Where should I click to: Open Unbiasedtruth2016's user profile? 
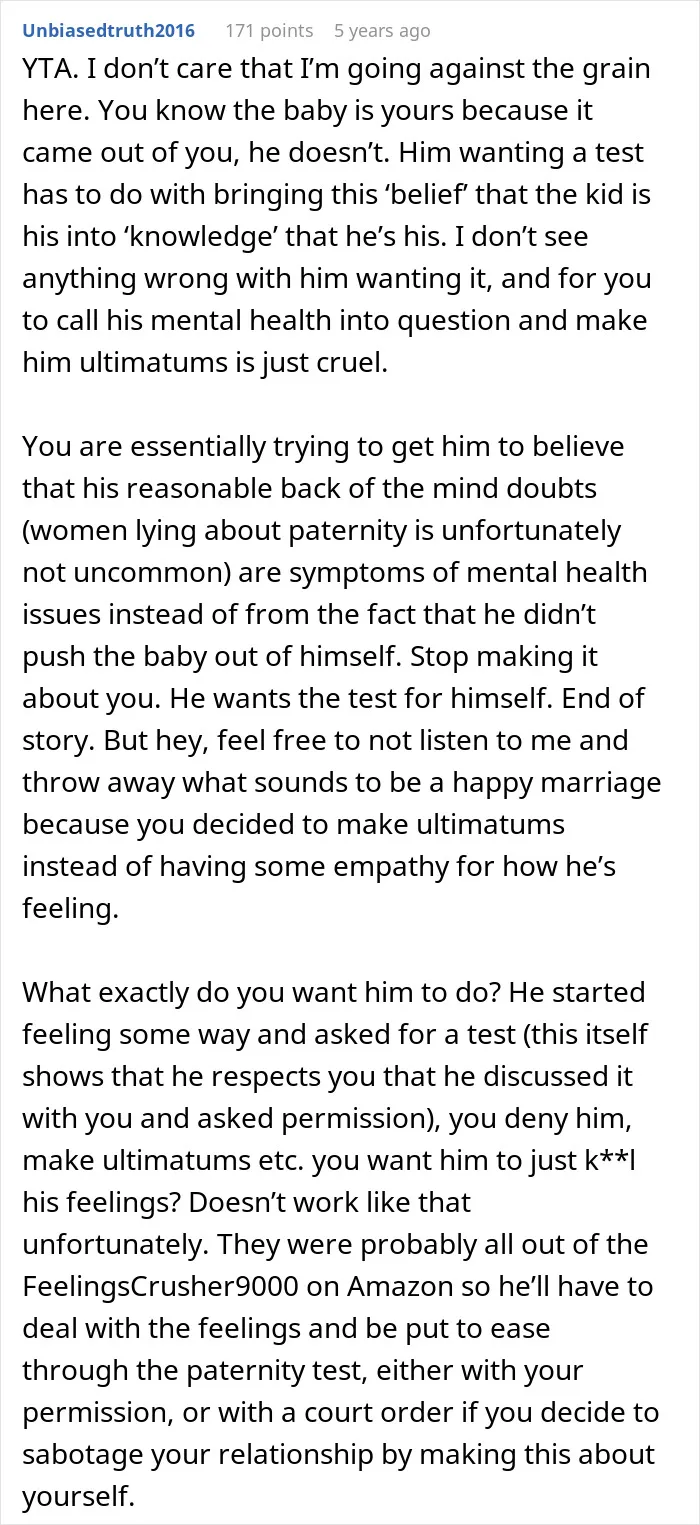point(109,31)
